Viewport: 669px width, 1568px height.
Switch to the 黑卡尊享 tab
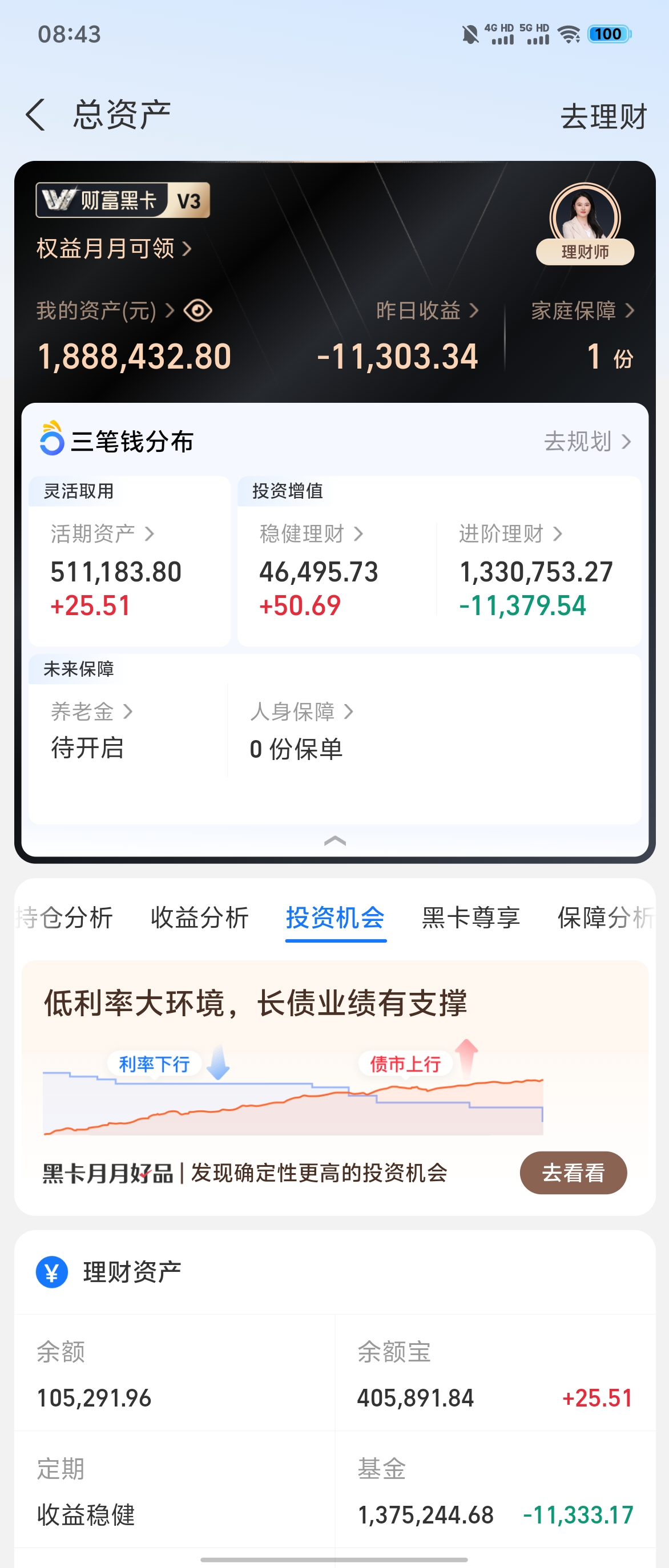[470, 918]
